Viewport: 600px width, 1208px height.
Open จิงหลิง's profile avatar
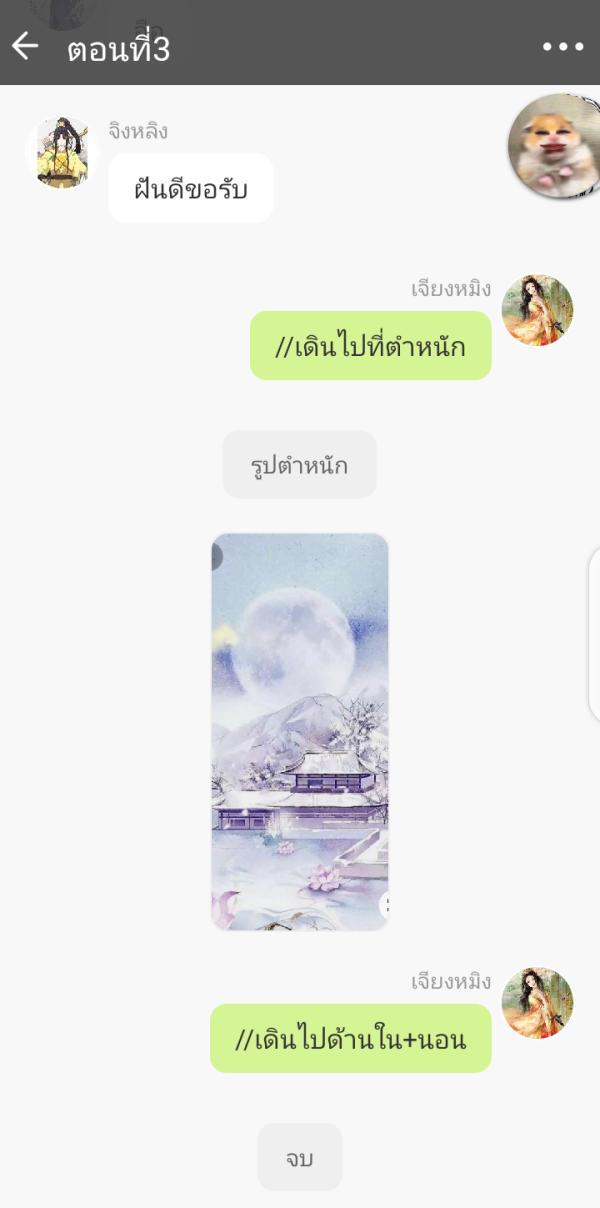coord(61,153)
